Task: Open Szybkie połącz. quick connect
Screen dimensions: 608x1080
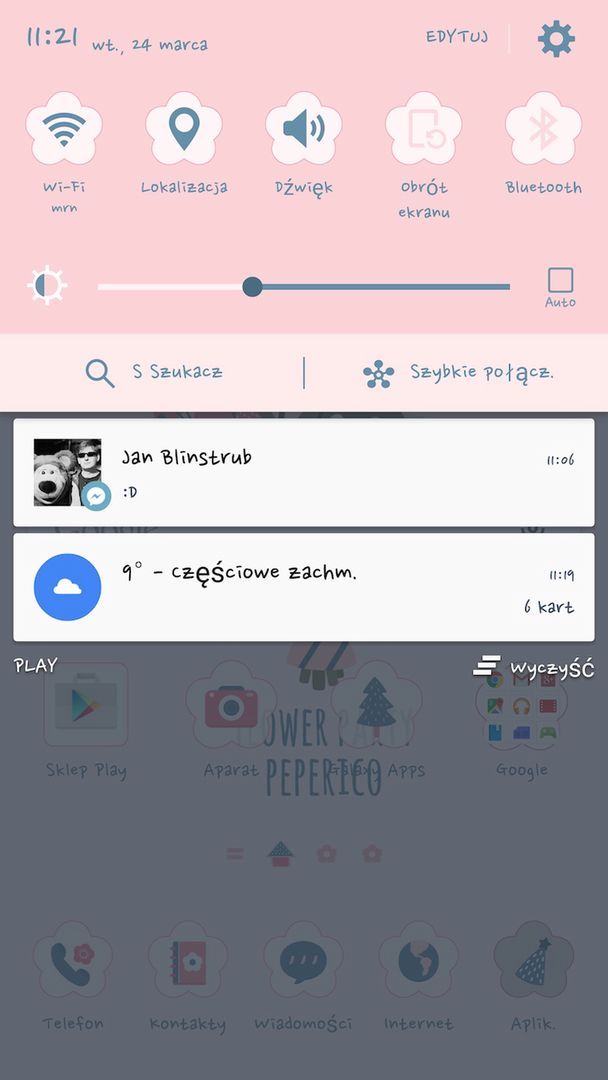Action: pyautogui.click(x=458, y=373)
